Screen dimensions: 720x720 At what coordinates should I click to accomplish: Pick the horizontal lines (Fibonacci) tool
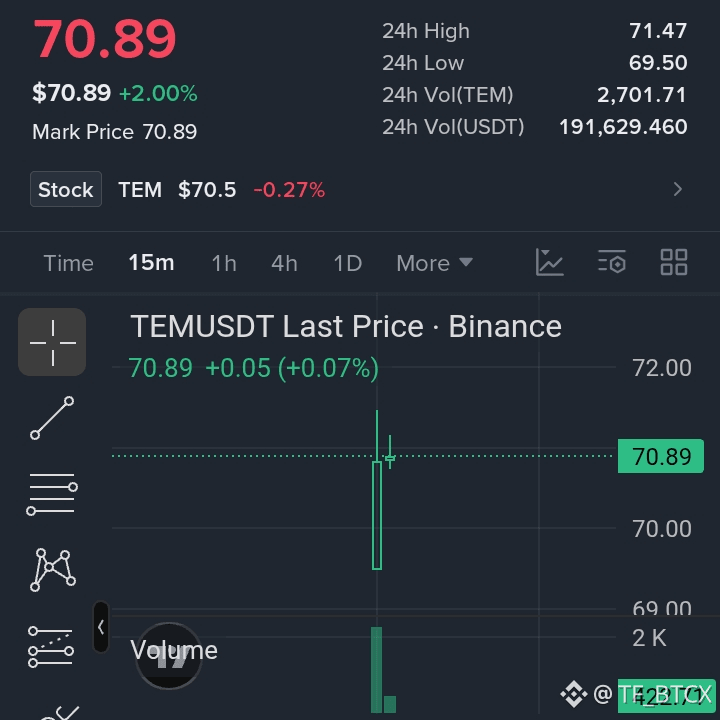(52, 494)
